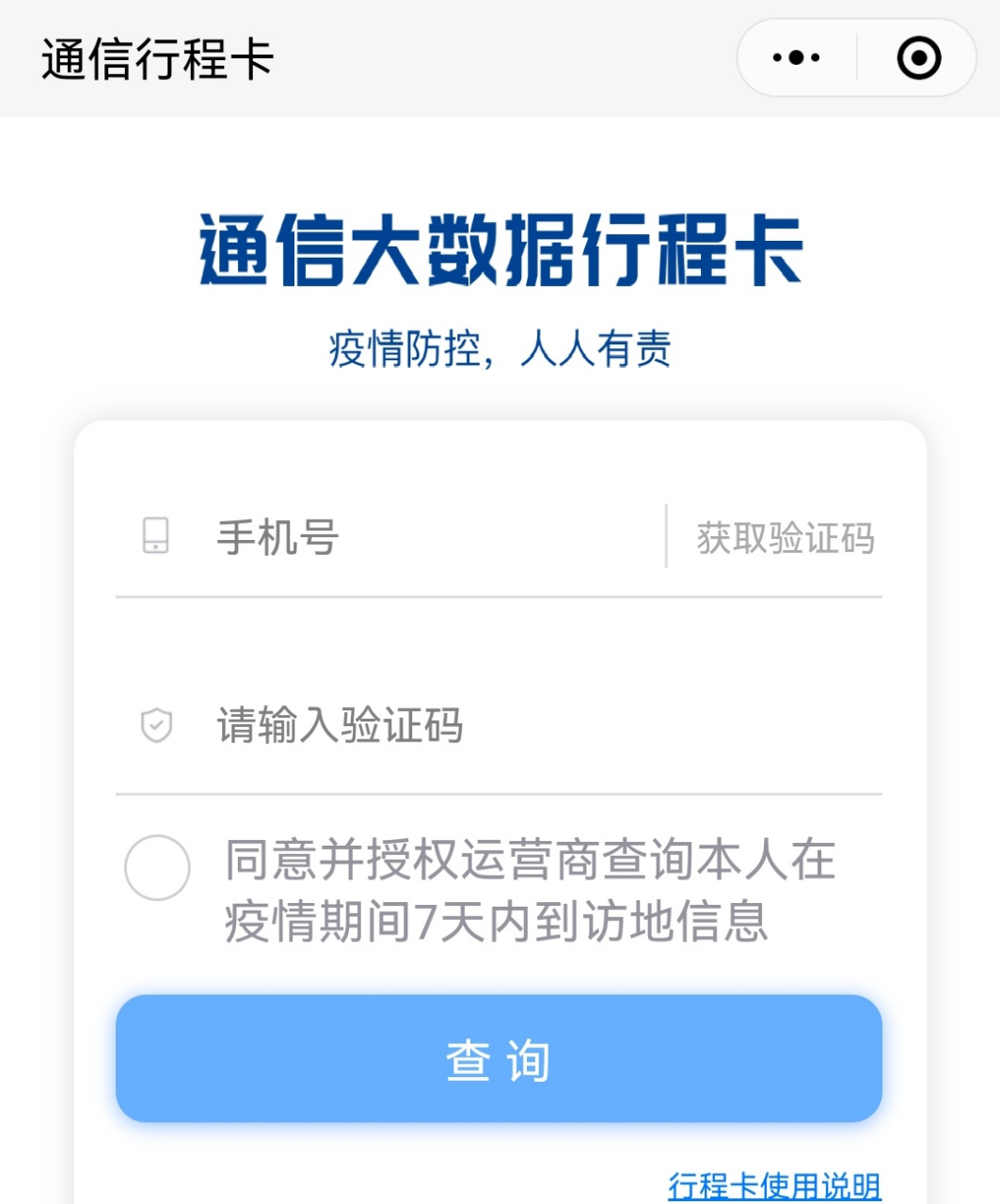Click the shield icon beside verification code field
Viewport: 1000px width, 1204px height.
point(155,723)
